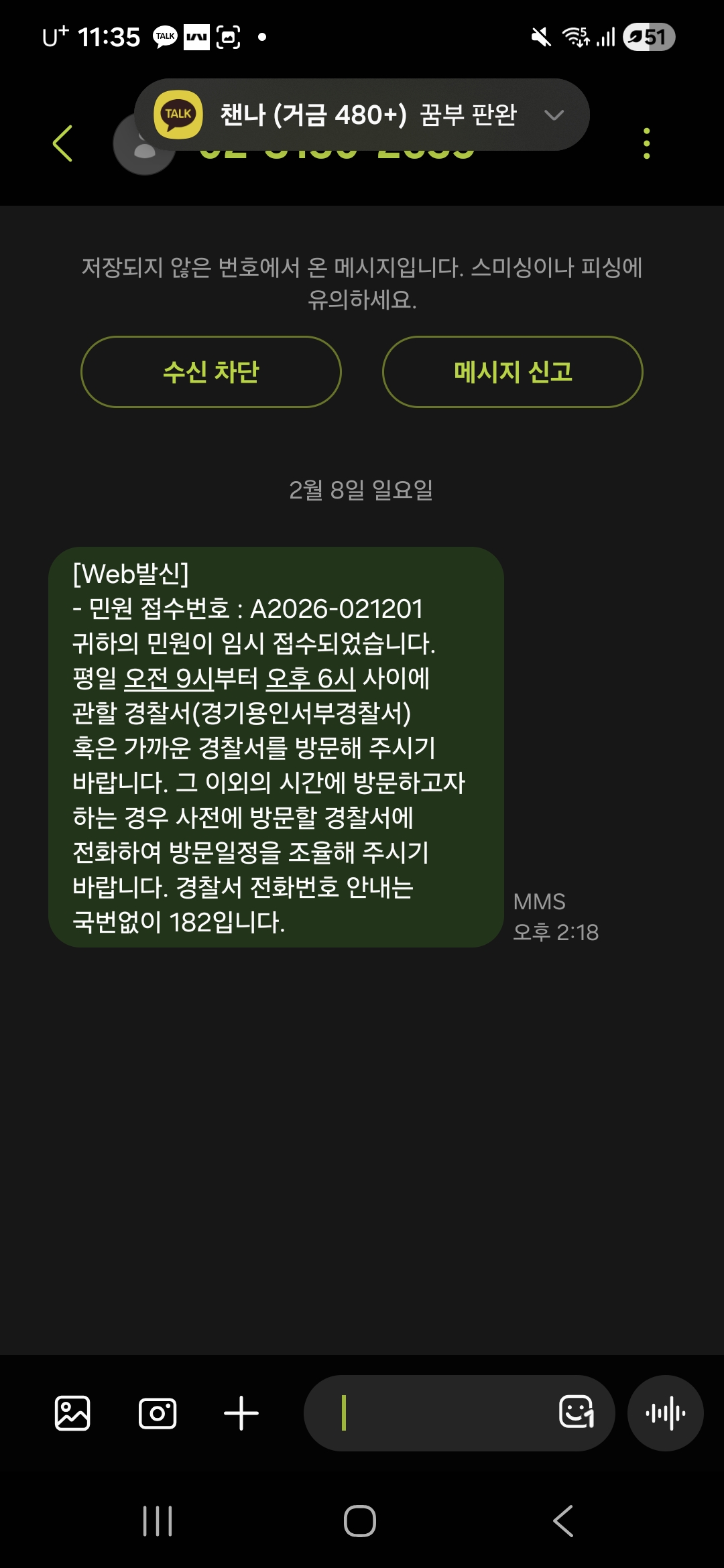This screenshot has height=1568, width=724.
Task: Open the camera to attach photo
Action: (158, 1413)
